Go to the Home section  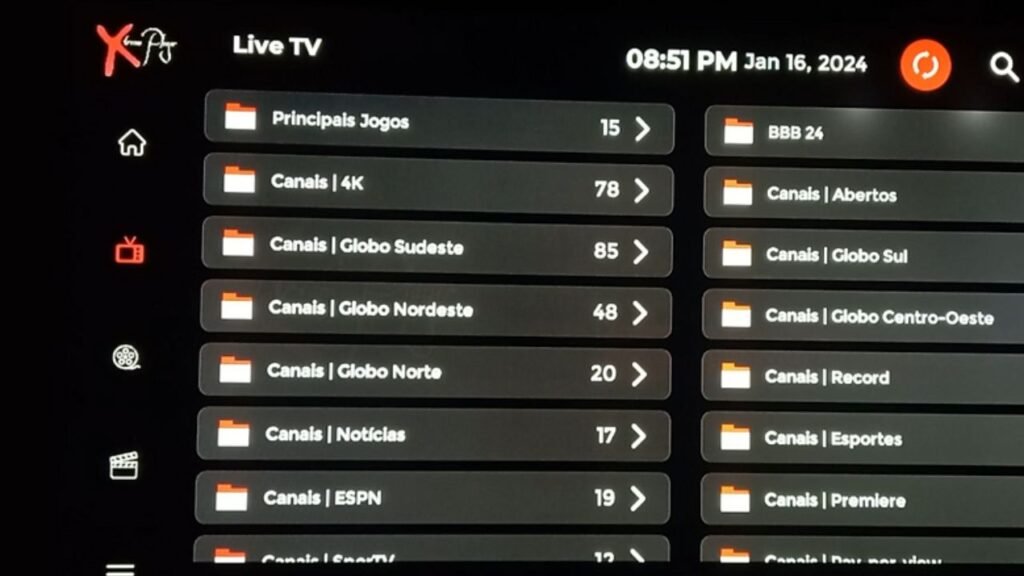coord(131,143)
